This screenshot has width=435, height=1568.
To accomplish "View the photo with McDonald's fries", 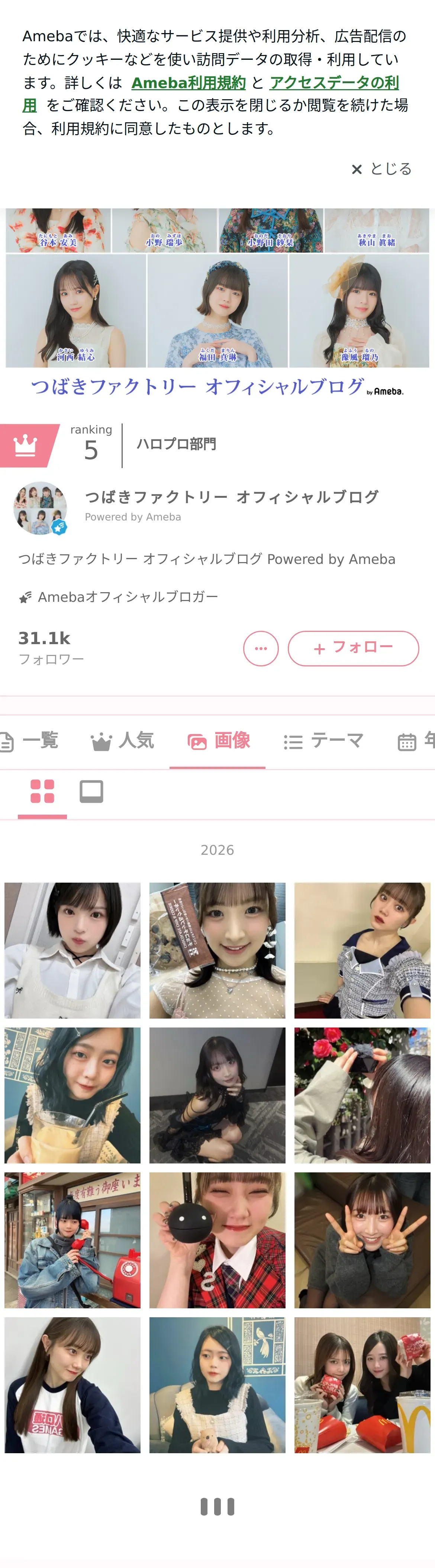I will (x=362, y=1385).
